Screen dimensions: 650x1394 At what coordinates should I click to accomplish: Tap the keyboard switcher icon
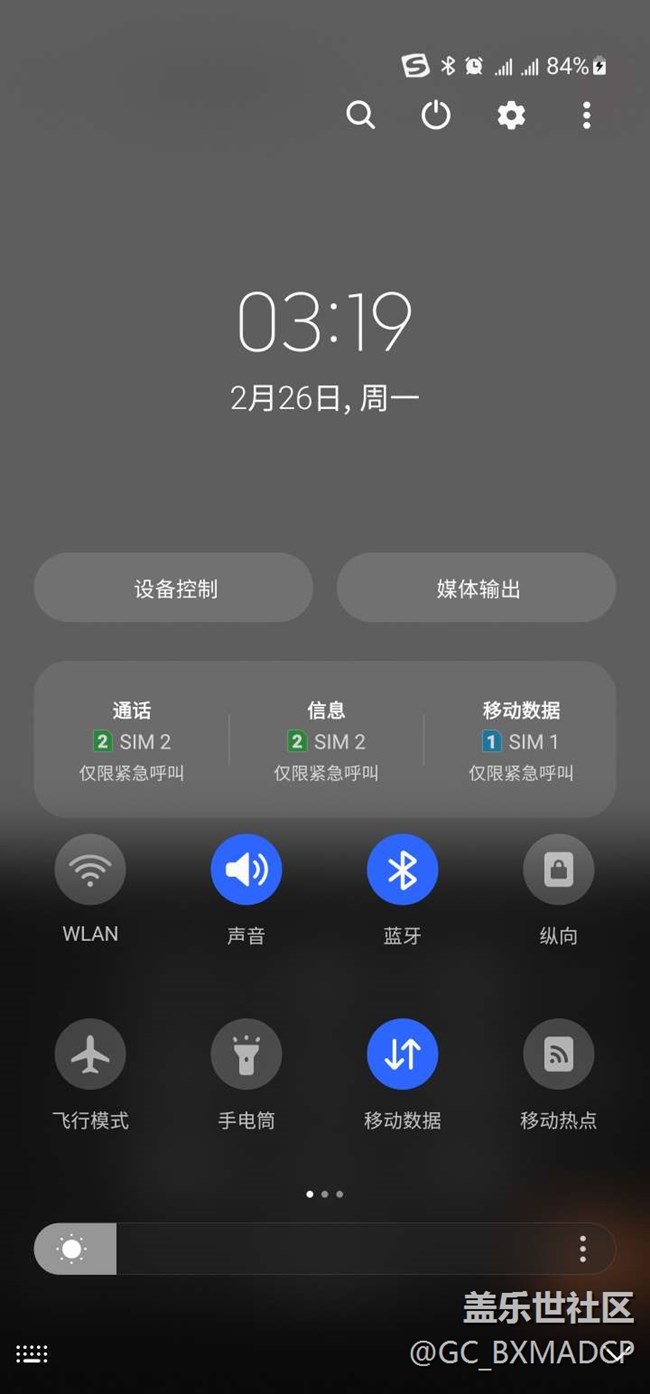pyautogui.click(x=32, y=1354)
